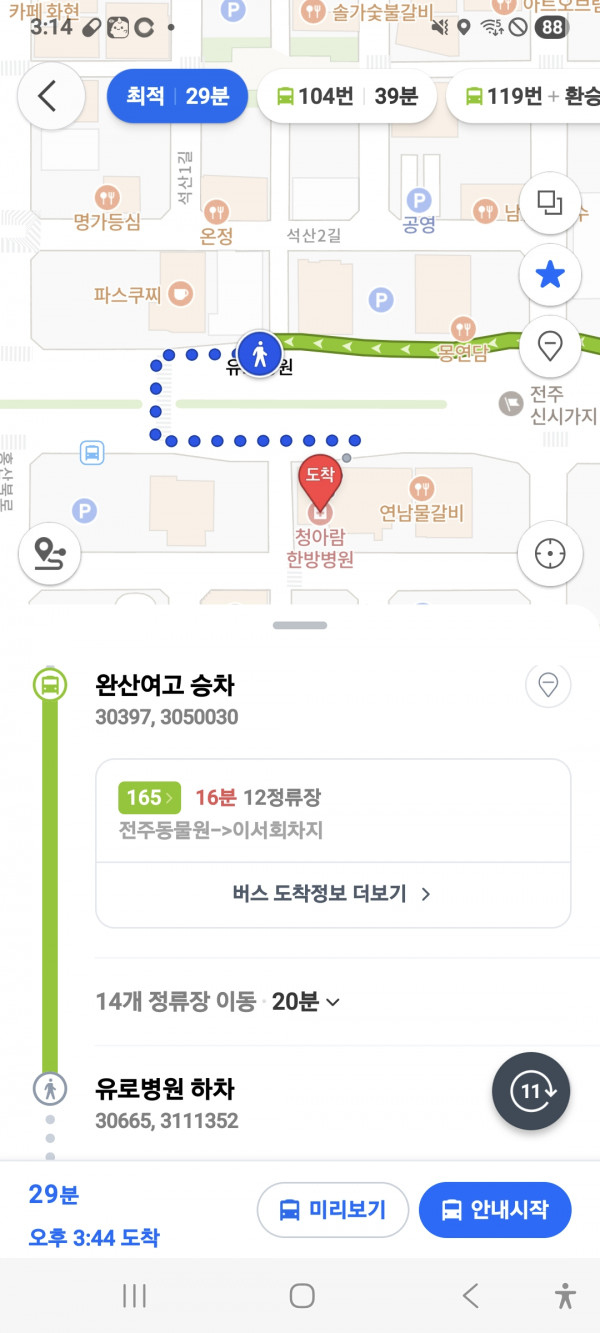Center map on my current location
600x1333 pixels.
[x=550, y=553]
